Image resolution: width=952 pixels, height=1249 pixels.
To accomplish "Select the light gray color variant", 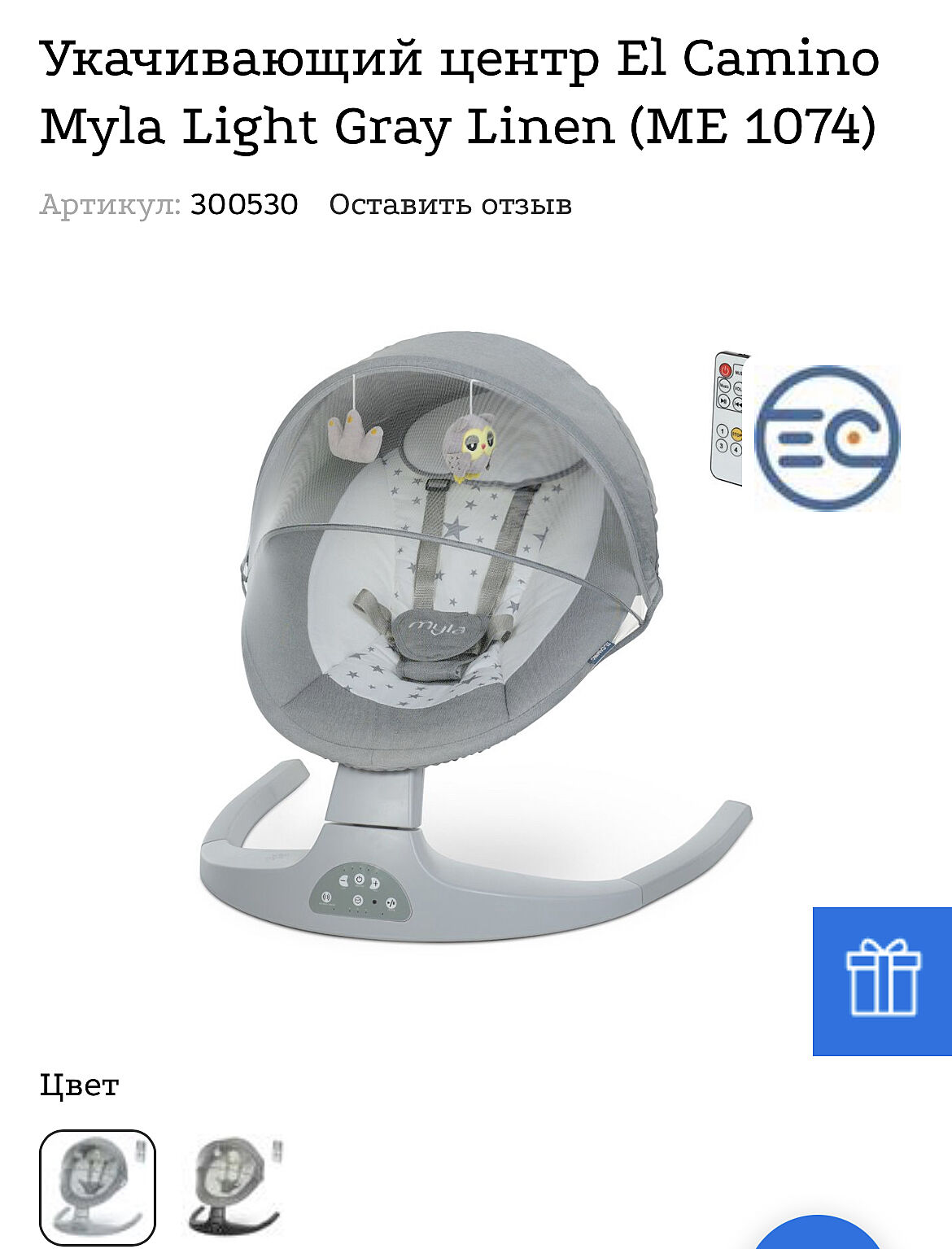I will [98, 1186].
